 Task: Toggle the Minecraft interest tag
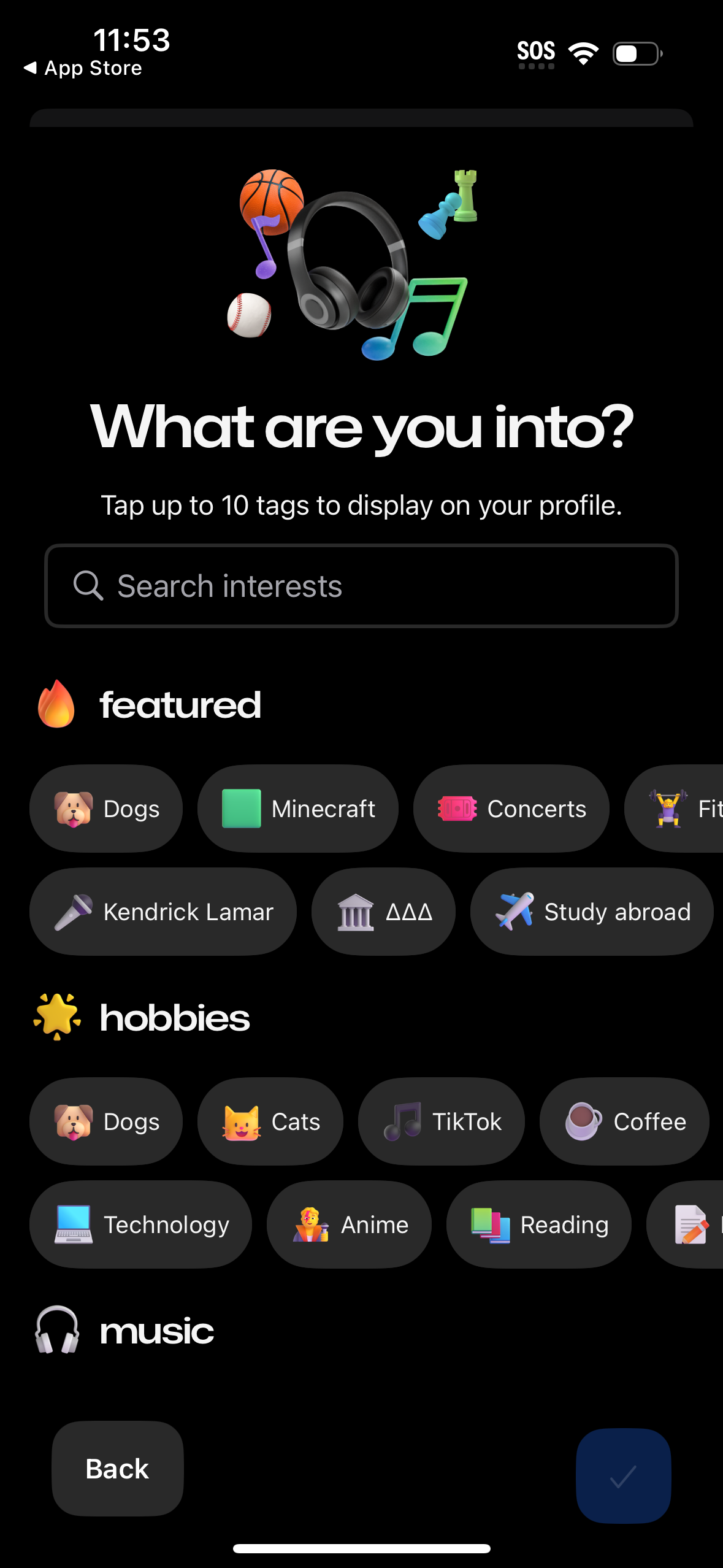tap(298, 809)
